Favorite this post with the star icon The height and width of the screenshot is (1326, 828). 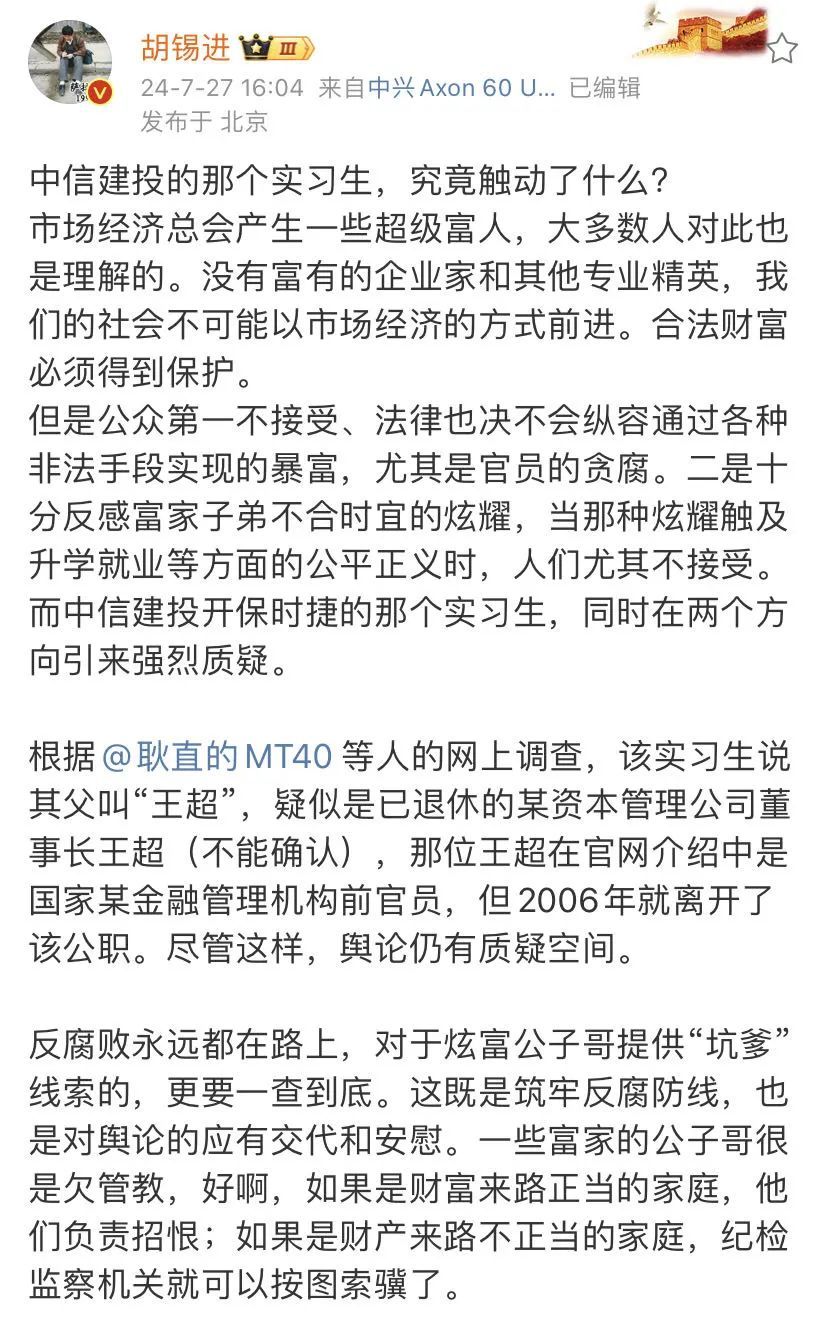[x=783, y=48]
